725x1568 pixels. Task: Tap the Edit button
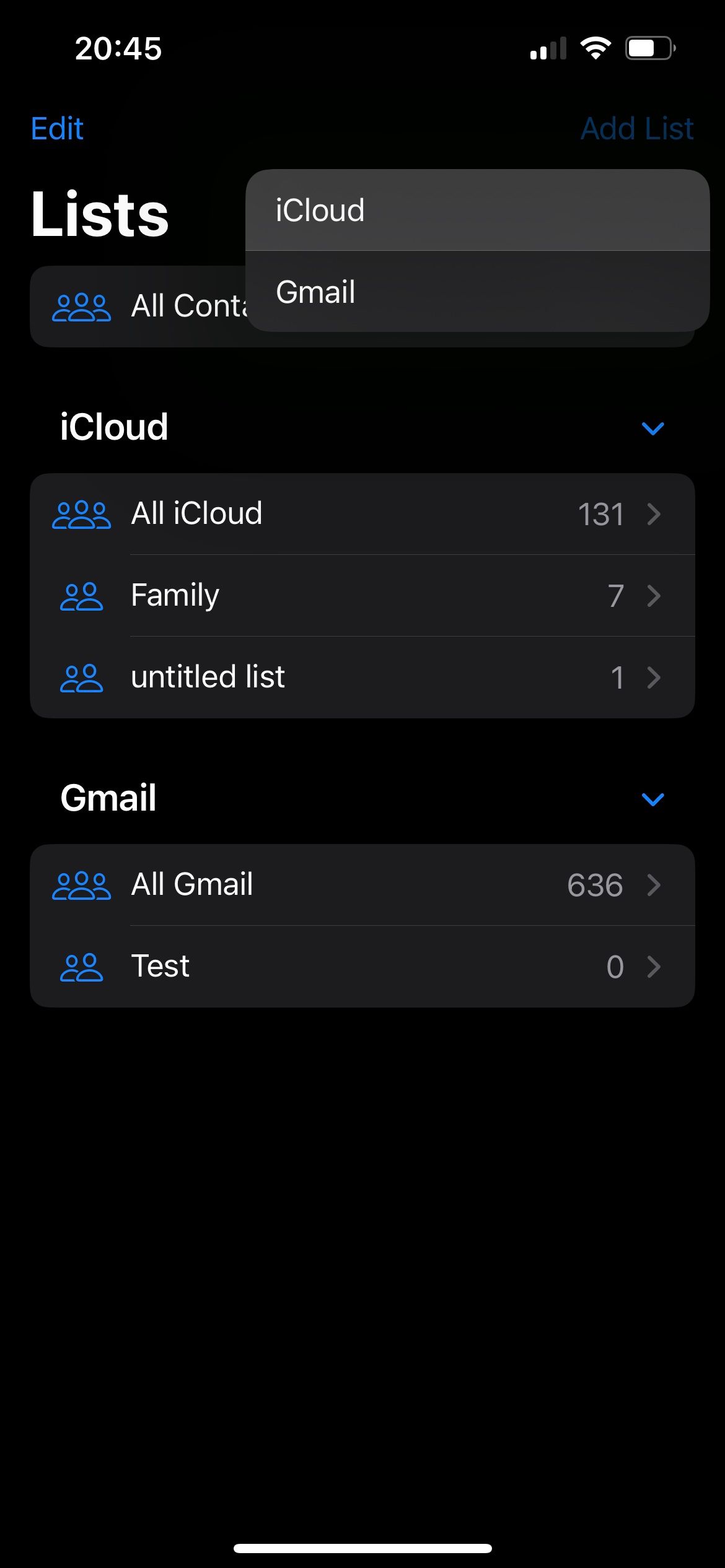(x=56, y=128)
